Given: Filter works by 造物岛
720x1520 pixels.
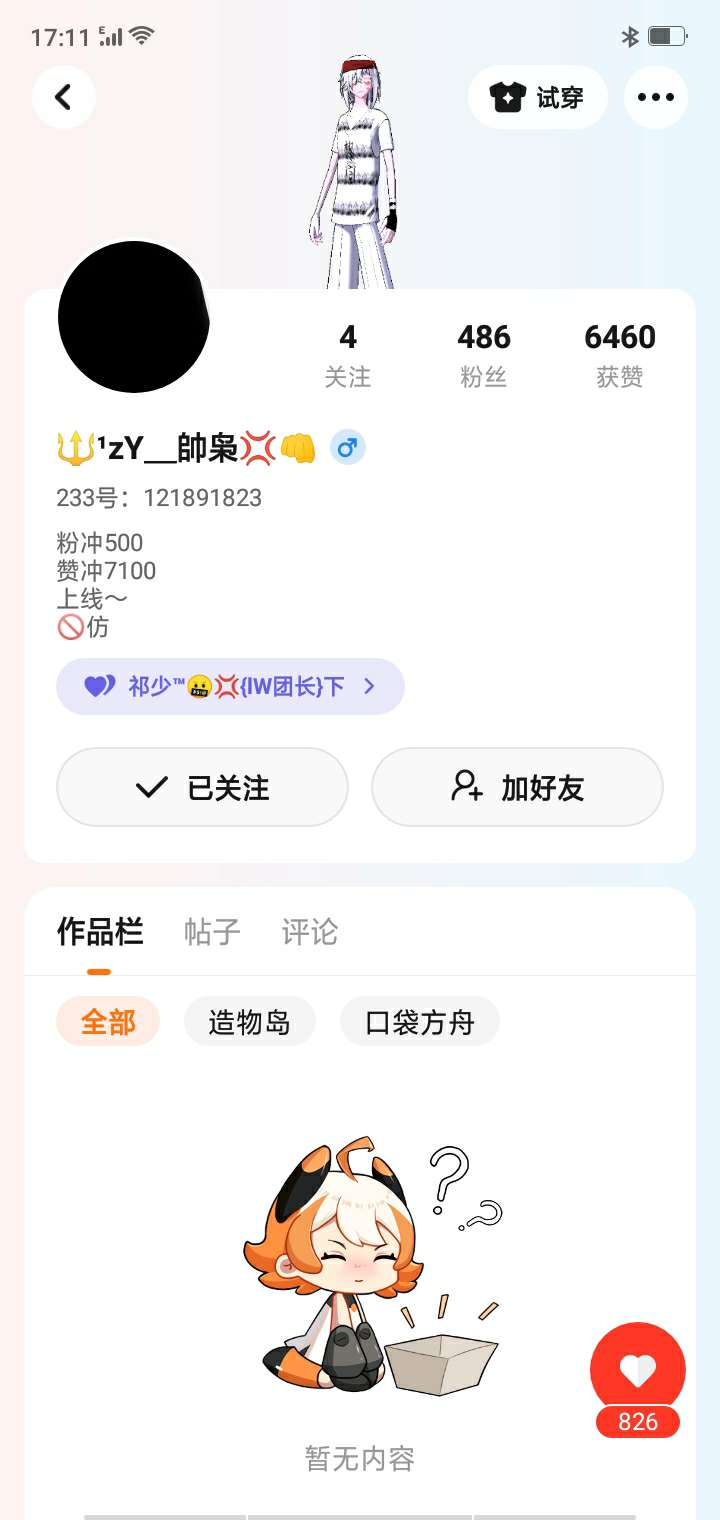Looking at the screenshot, I should point(250,1022).
